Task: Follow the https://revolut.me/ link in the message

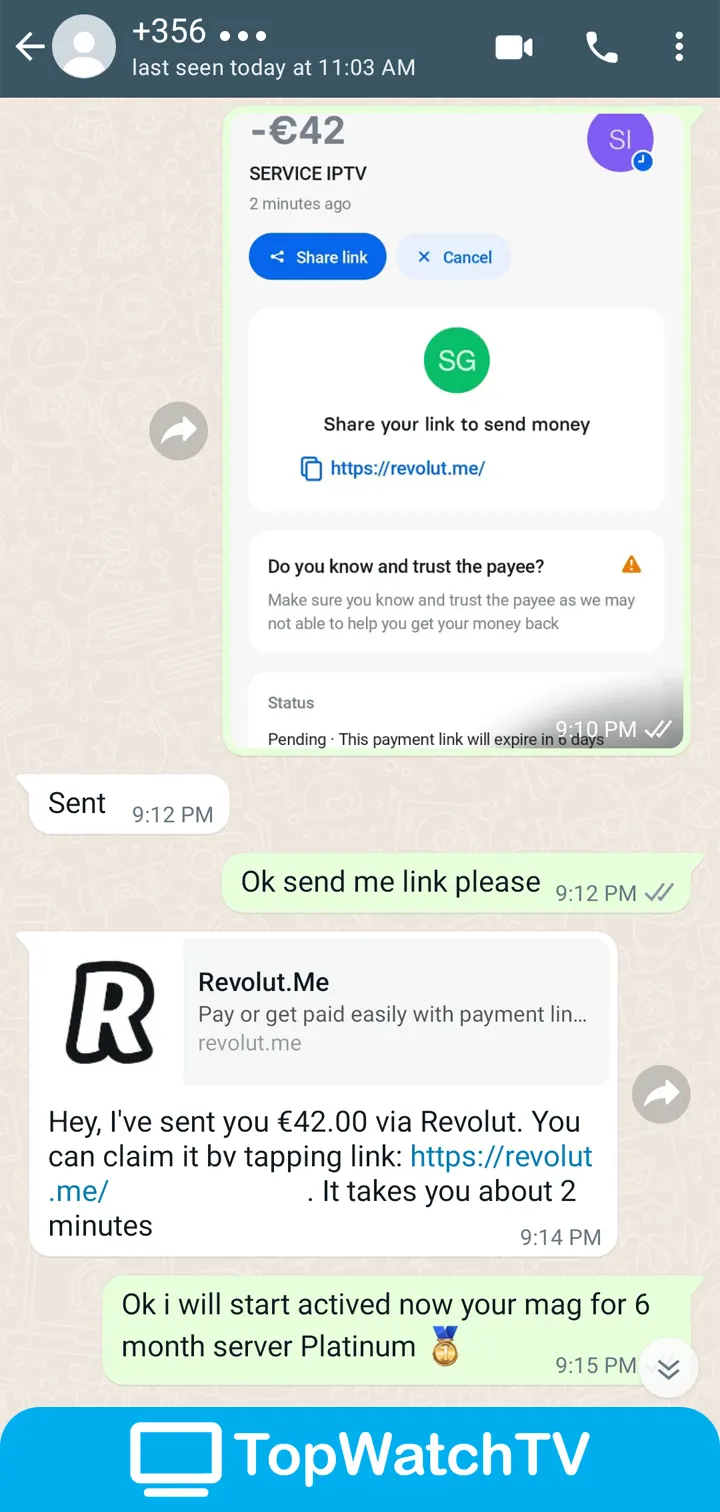Action: click(x=500, y=1157)
